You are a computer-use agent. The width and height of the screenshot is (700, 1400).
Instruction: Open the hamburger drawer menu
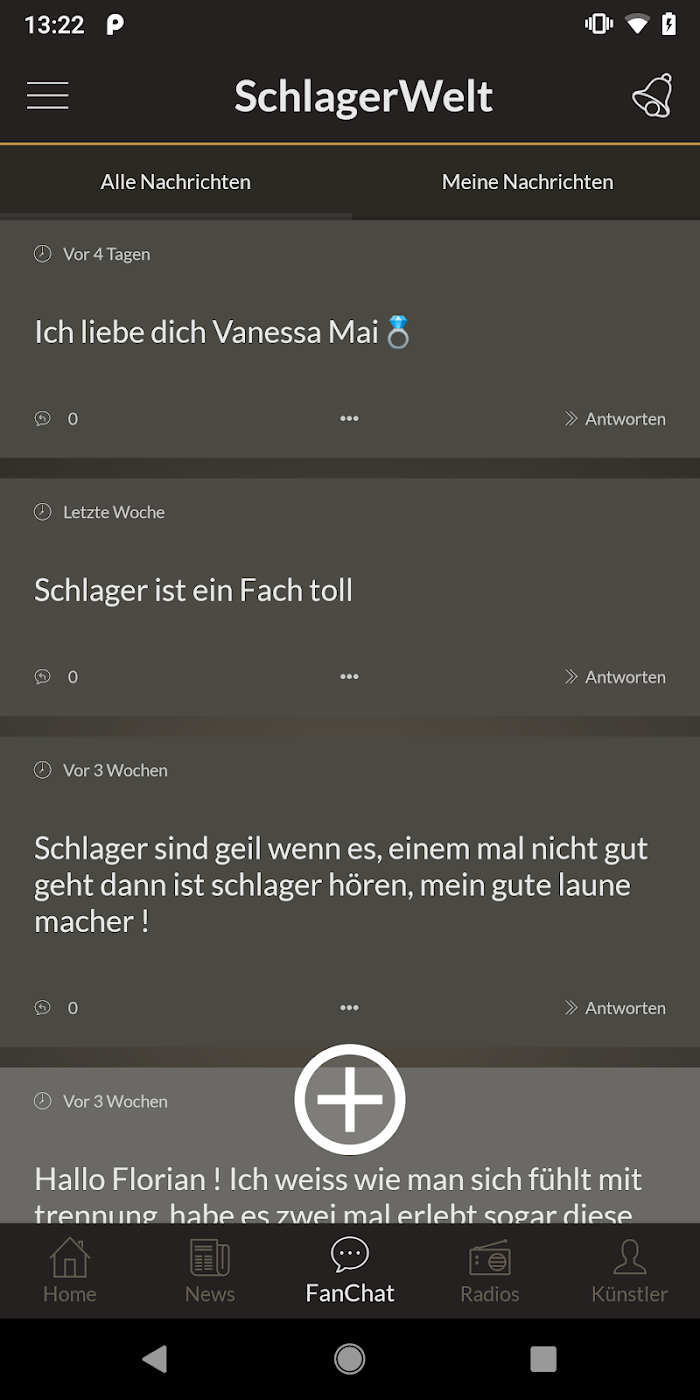(48, 96)
